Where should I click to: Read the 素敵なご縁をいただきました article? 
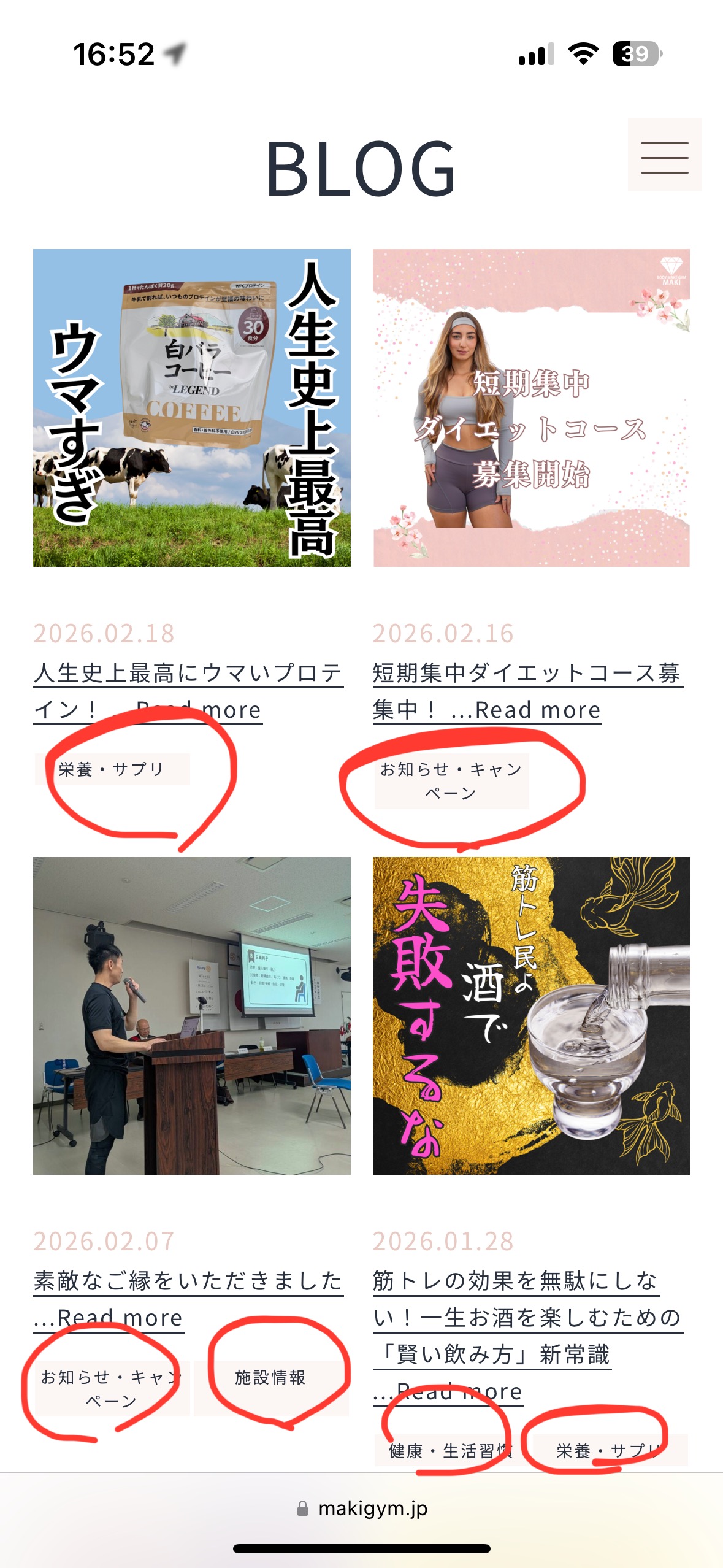click(x=188, y=1282)
